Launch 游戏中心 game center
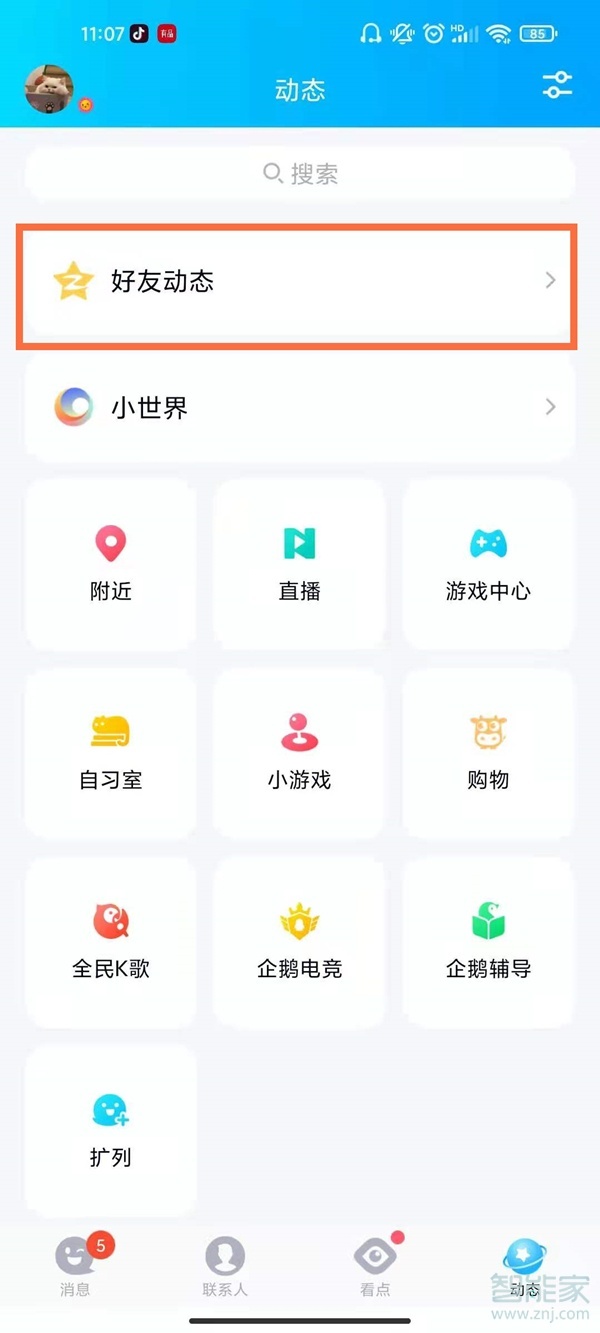The height and width of the screenshot is (1333, 600). coord(488,564)
